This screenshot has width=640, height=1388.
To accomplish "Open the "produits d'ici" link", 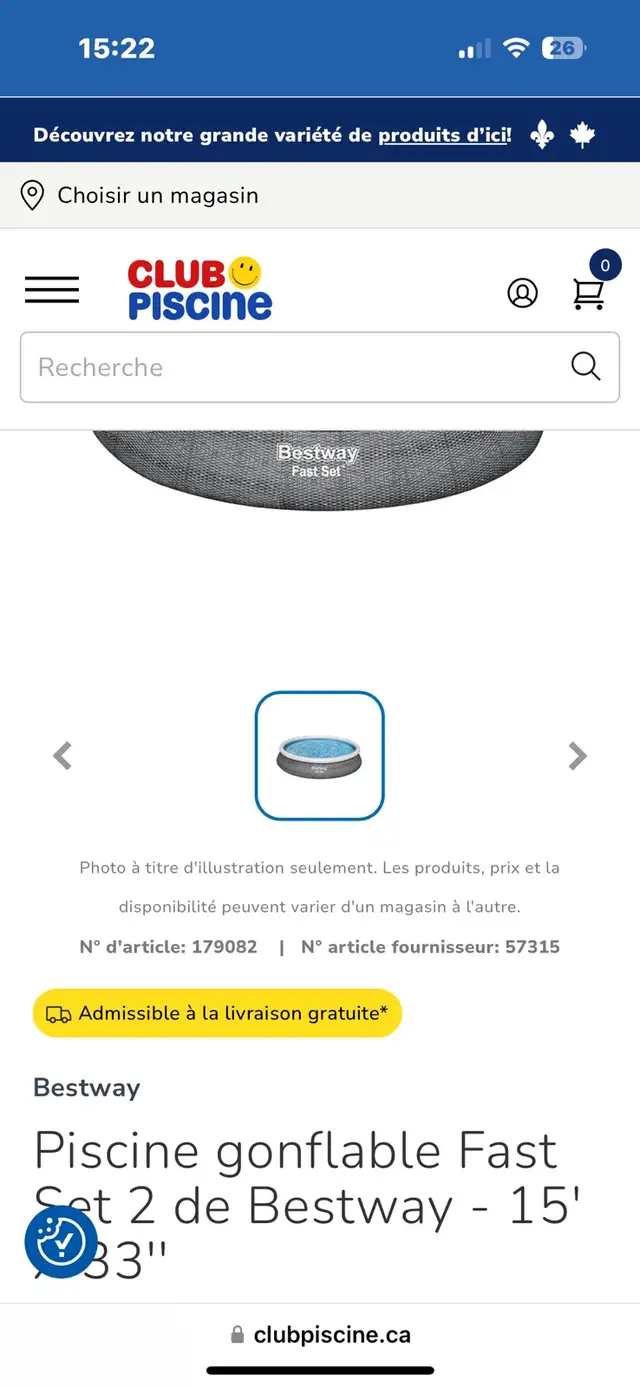I will tap(445, 135).
